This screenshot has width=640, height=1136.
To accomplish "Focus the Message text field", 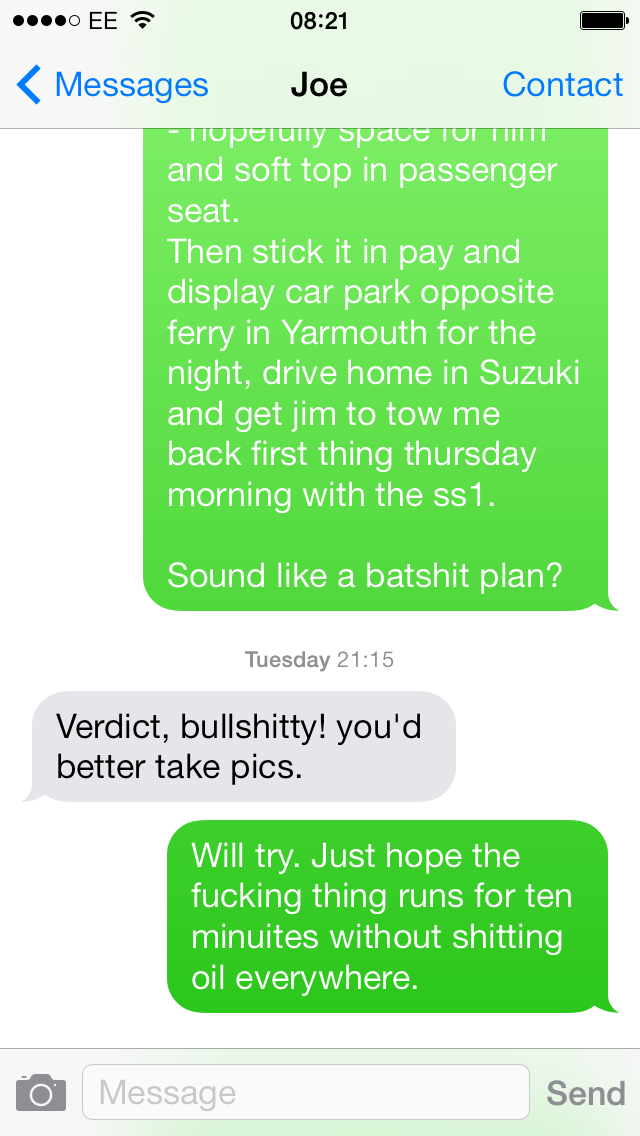I will 305,1092.
